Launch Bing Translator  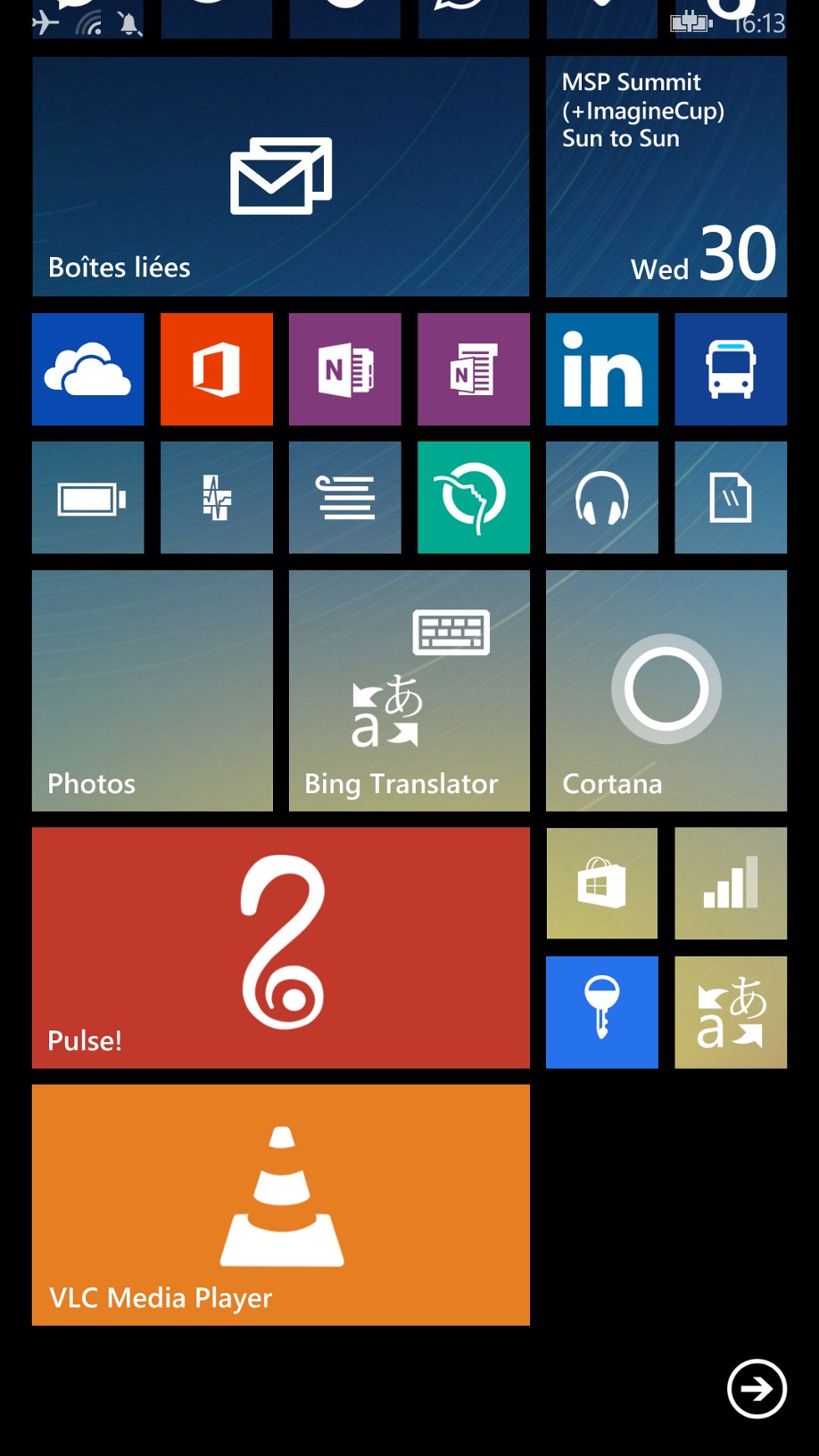(x=409, y=691)
